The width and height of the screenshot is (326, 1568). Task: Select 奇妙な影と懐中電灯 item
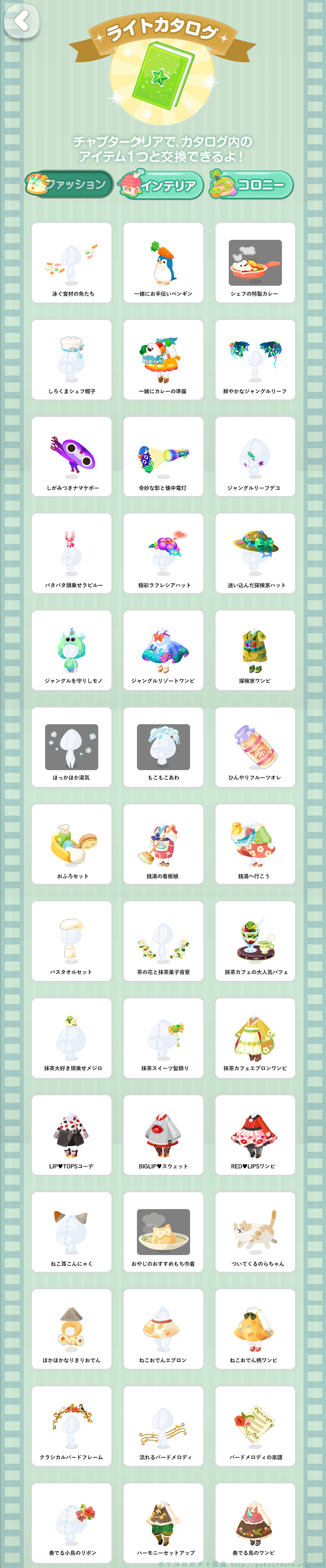pos(163,457)
